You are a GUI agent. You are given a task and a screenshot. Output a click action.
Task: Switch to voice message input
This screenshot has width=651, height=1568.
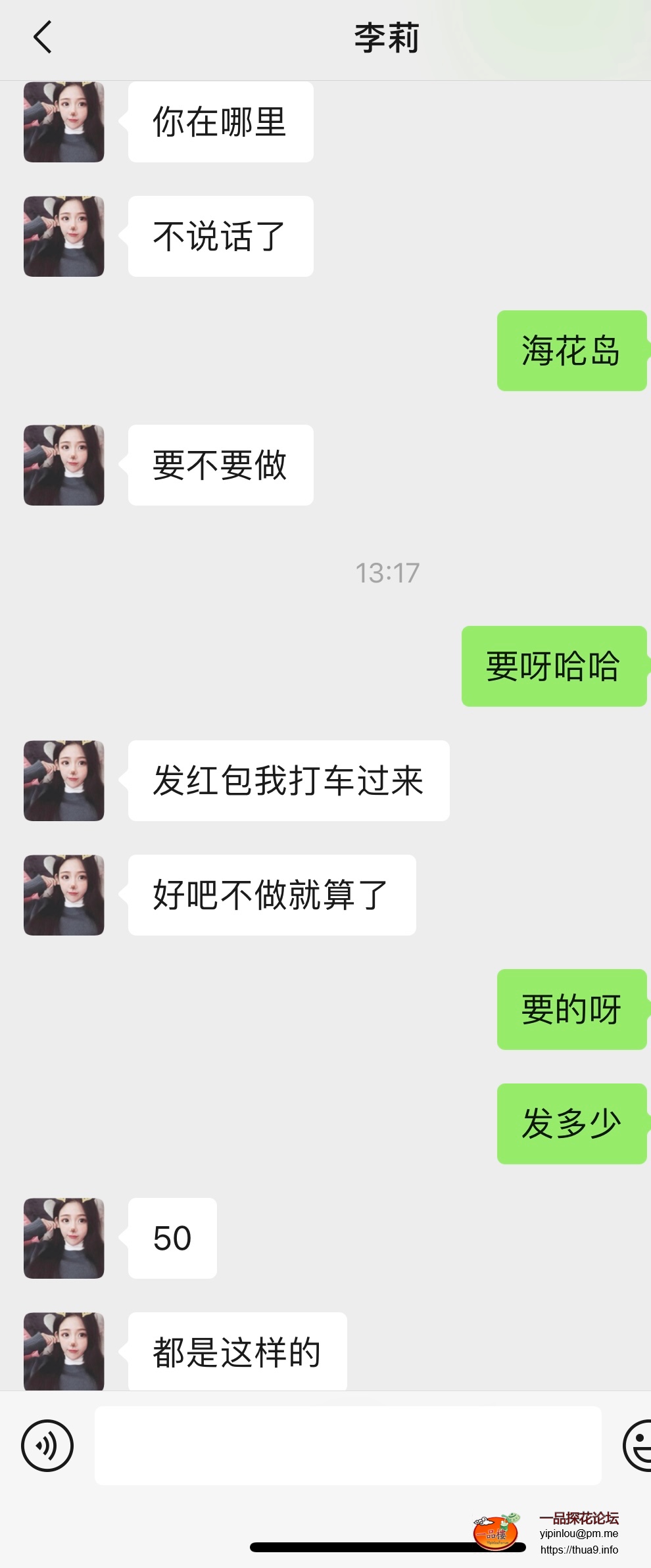(47, 1445)
